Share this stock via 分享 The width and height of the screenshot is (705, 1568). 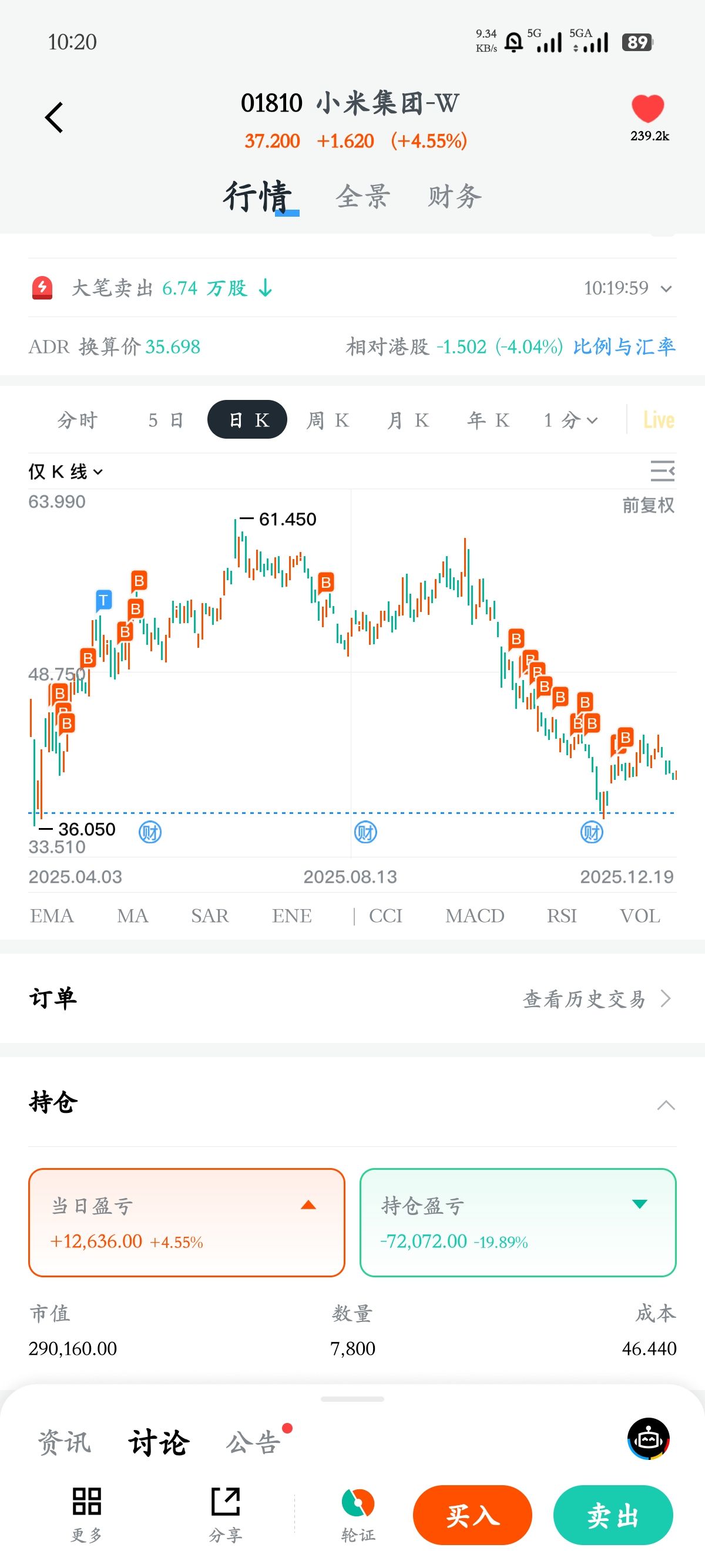(x=225, y=1515)
